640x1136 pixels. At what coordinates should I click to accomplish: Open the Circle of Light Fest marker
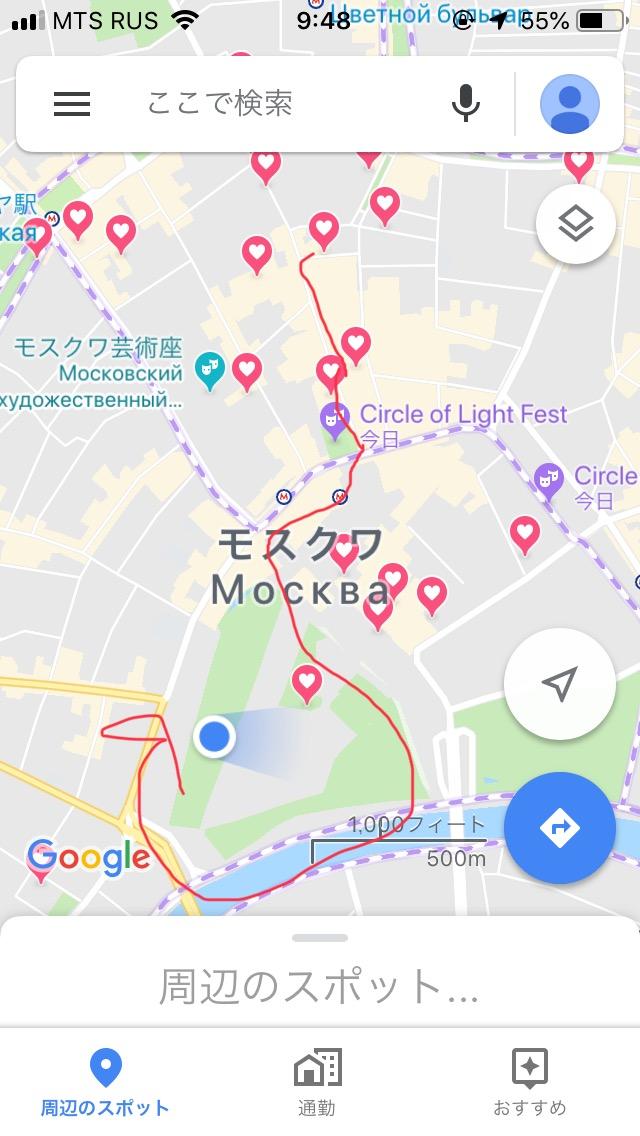pyautogui.click(x=334, y=421)
